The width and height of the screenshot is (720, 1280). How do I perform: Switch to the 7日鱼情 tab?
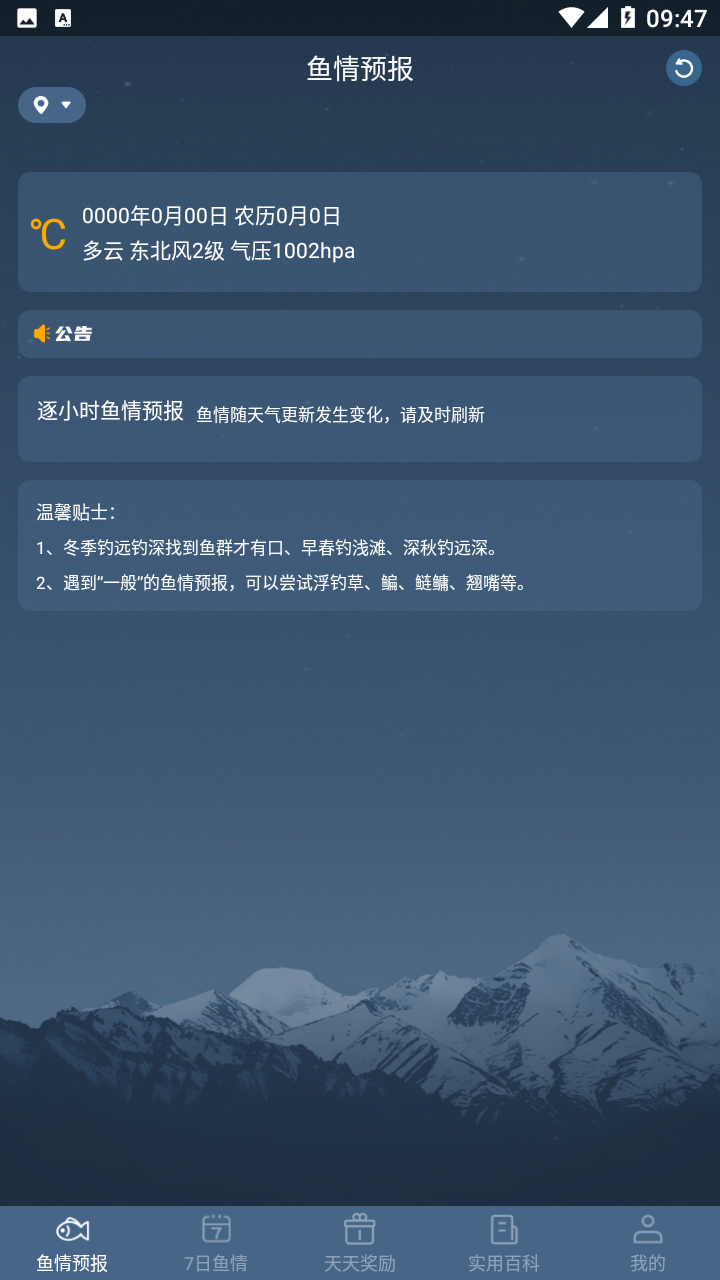click(216, 1243)
